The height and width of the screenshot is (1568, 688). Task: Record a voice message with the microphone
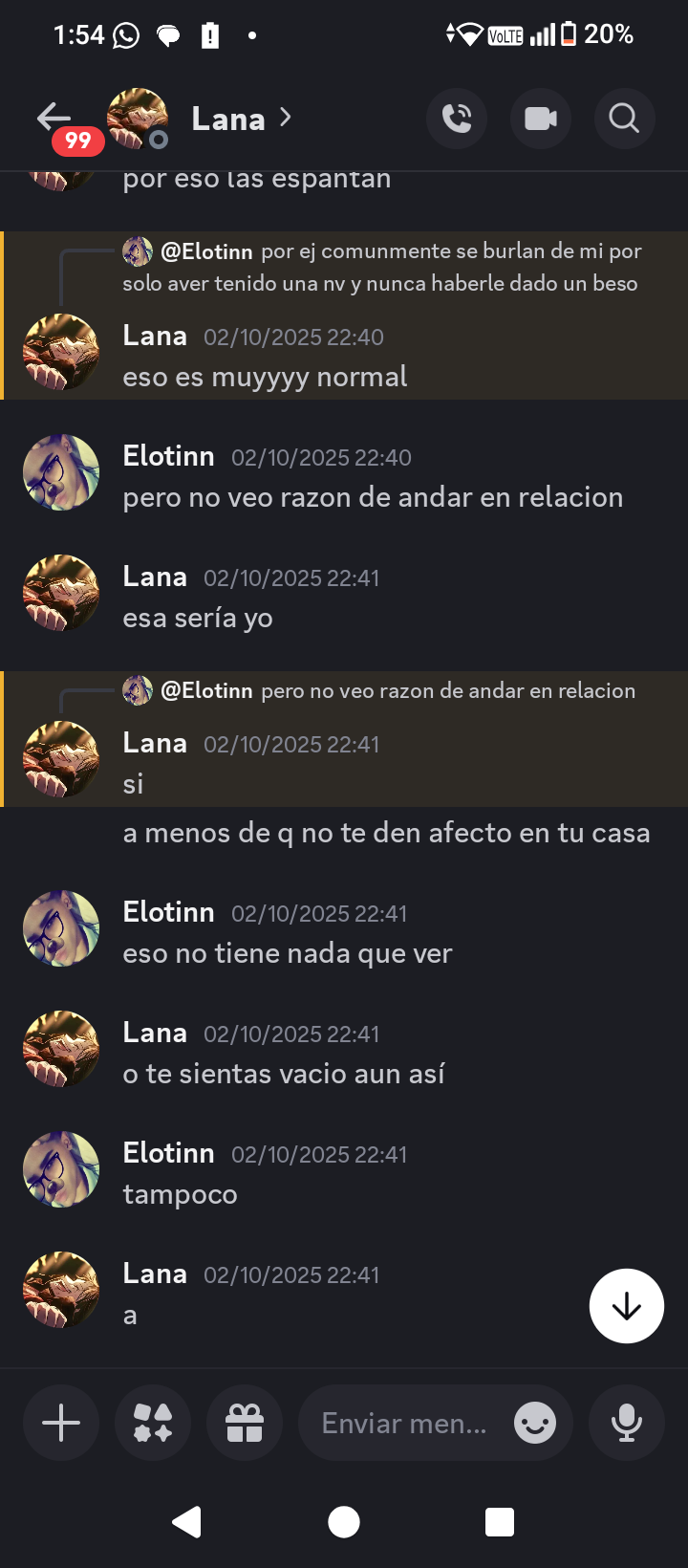coord(627,1423)
